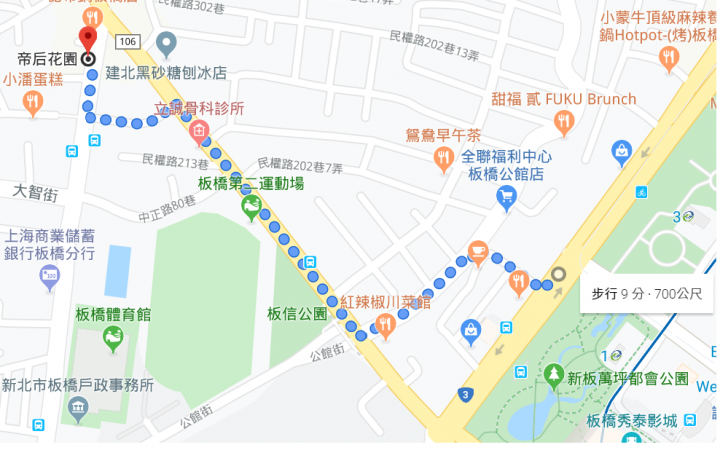This screenshot has height=450, width=720.
Task: Tap the 帝后花園 destination pin
Action: (x=87, y=41)
